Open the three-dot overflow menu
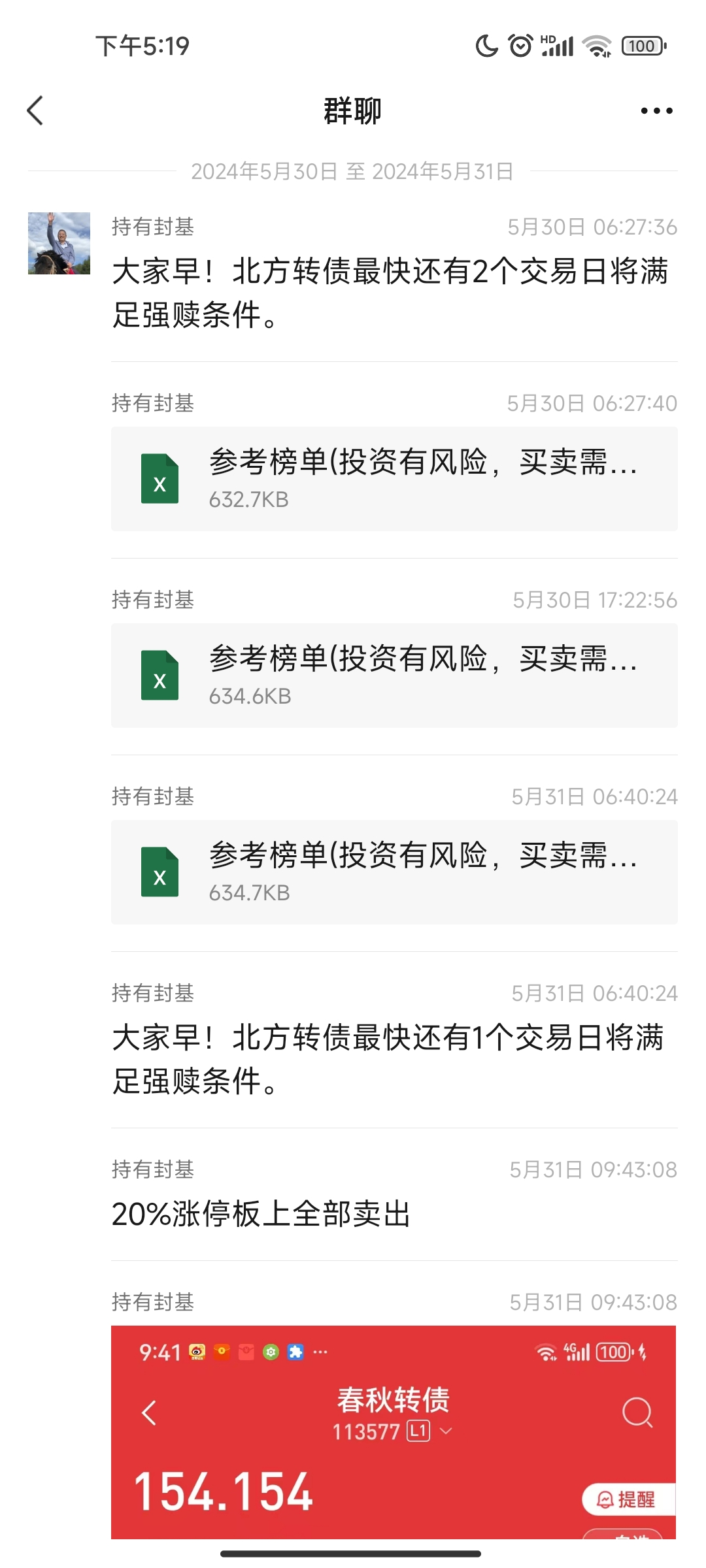Image resolution: width=706 pixels, height=1568 pixels. point(656,111)
